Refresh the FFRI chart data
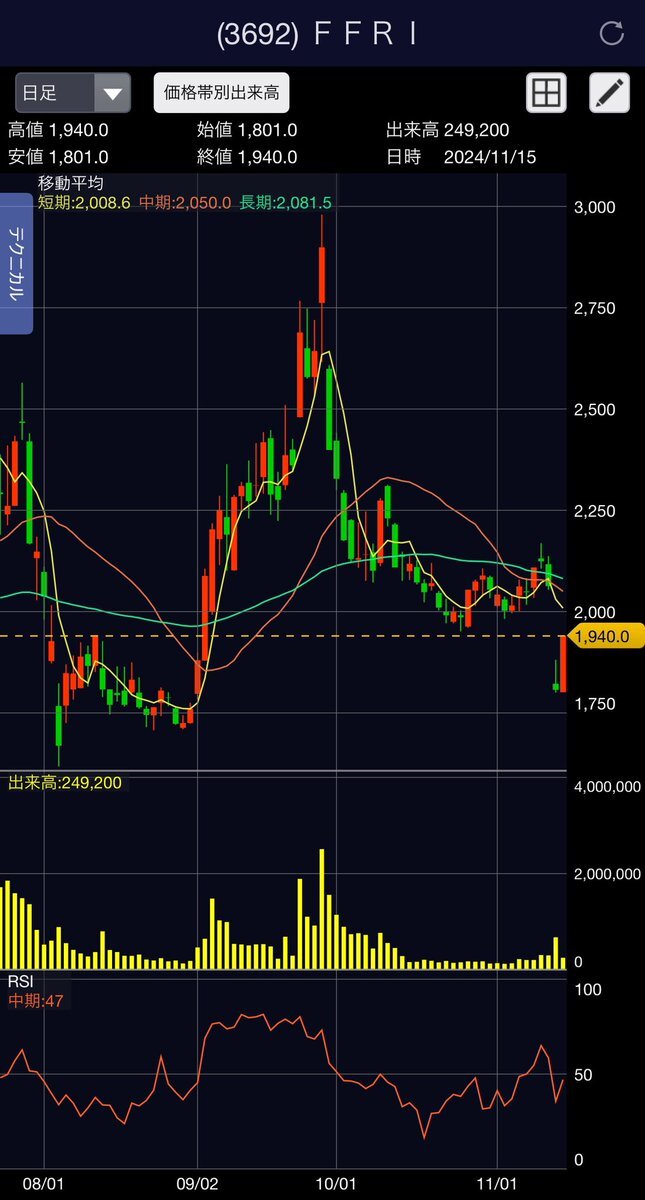 pyautogui.click(x=611, y=34)
